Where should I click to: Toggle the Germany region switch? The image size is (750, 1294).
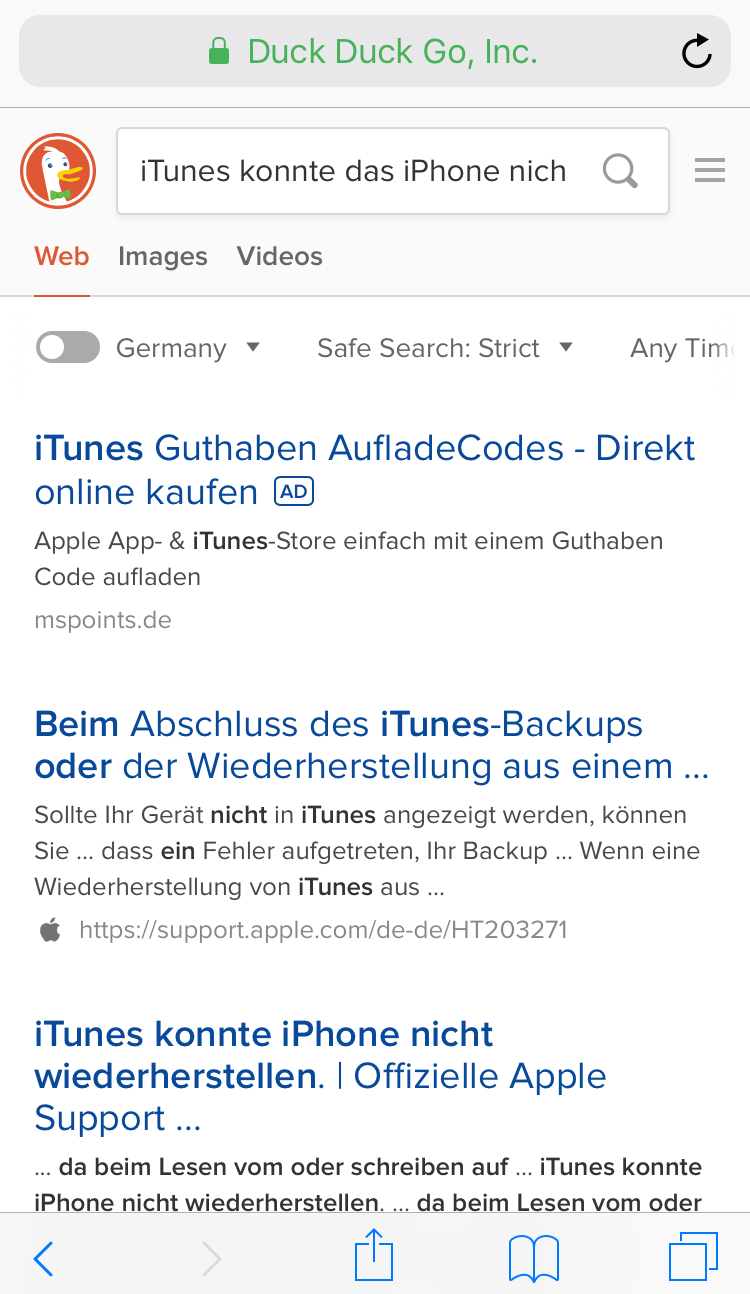[68, 348]
